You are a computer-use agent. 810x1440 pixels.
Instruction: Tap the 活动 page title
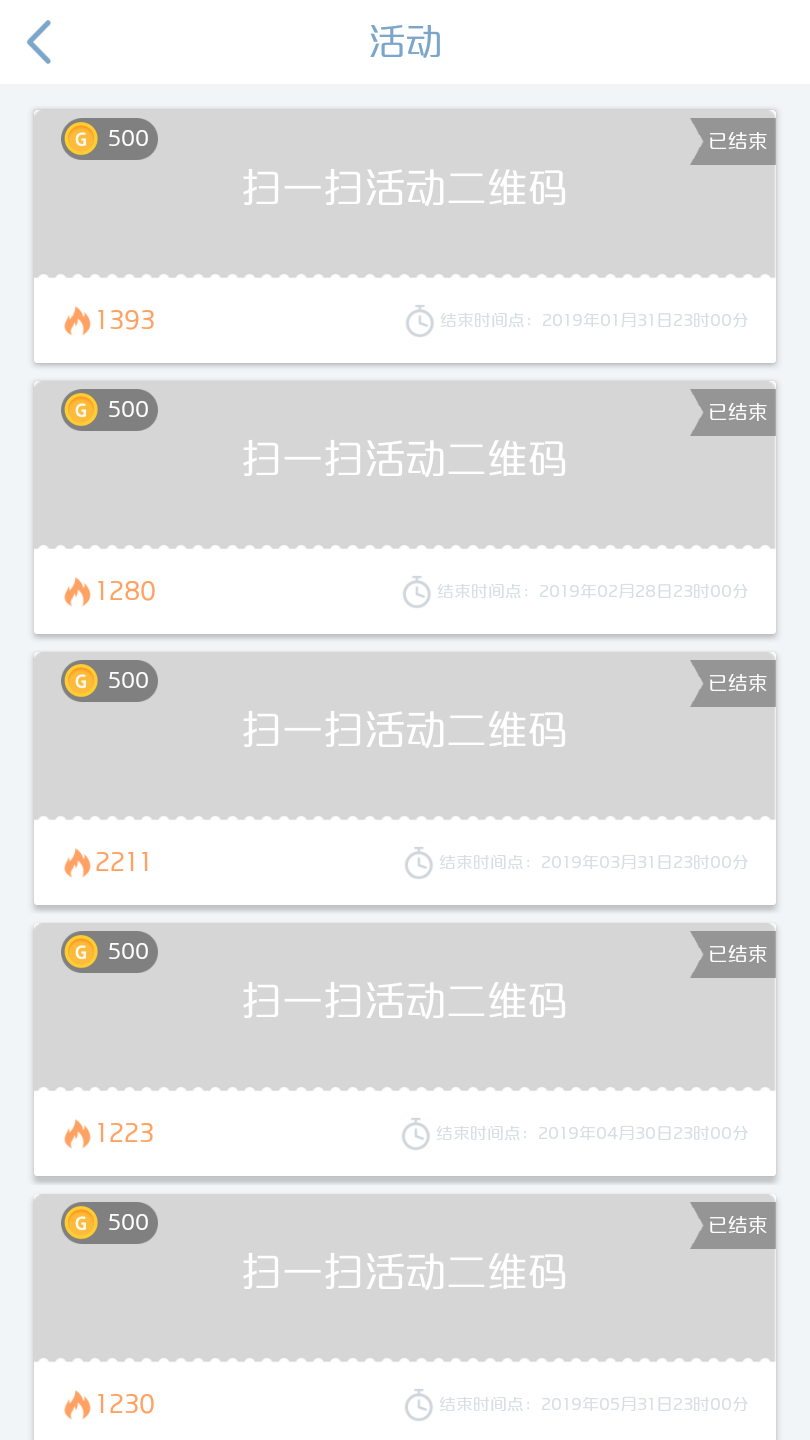[x=405, y=41]
